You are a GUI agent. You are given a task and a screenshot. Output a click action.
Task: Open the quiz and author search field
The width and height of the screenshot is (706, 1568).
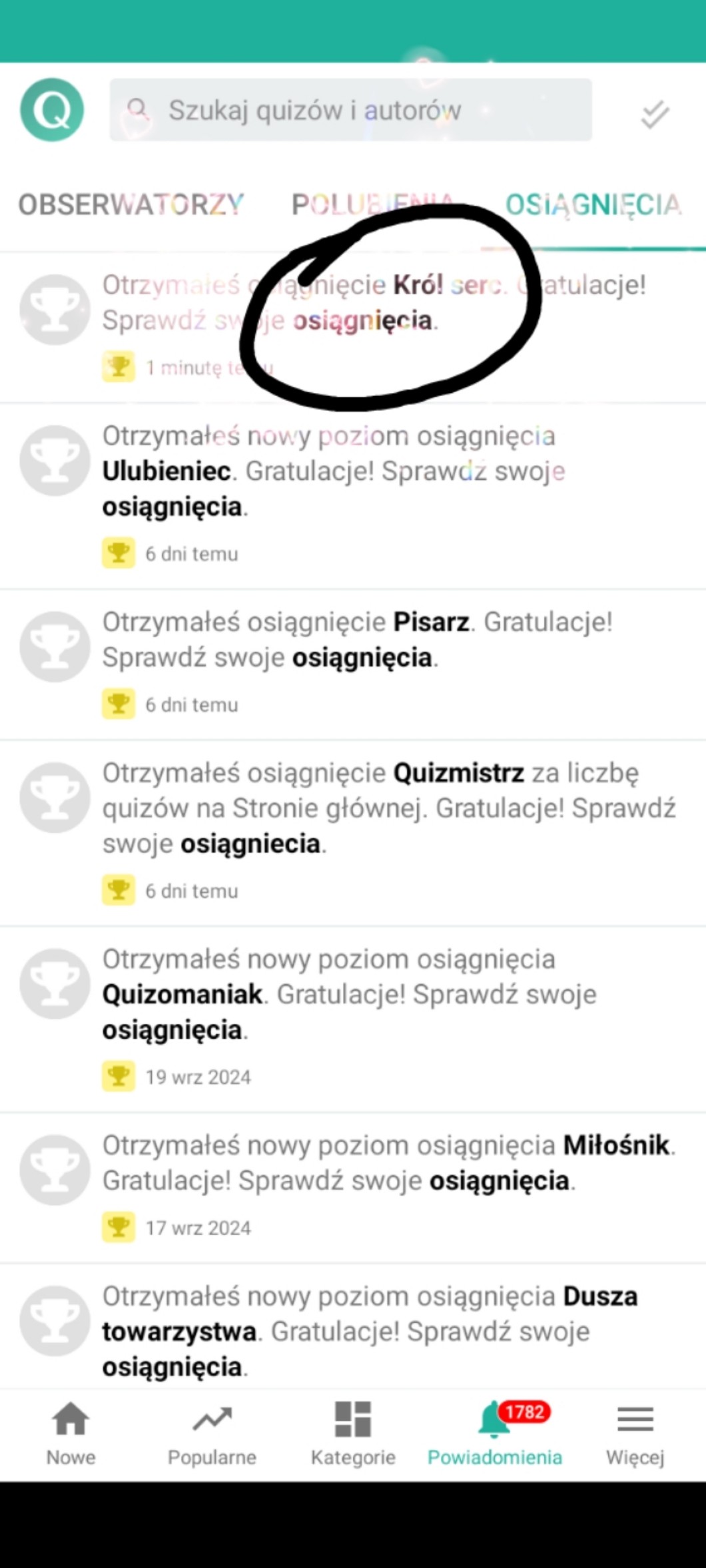tap(350, 110)
